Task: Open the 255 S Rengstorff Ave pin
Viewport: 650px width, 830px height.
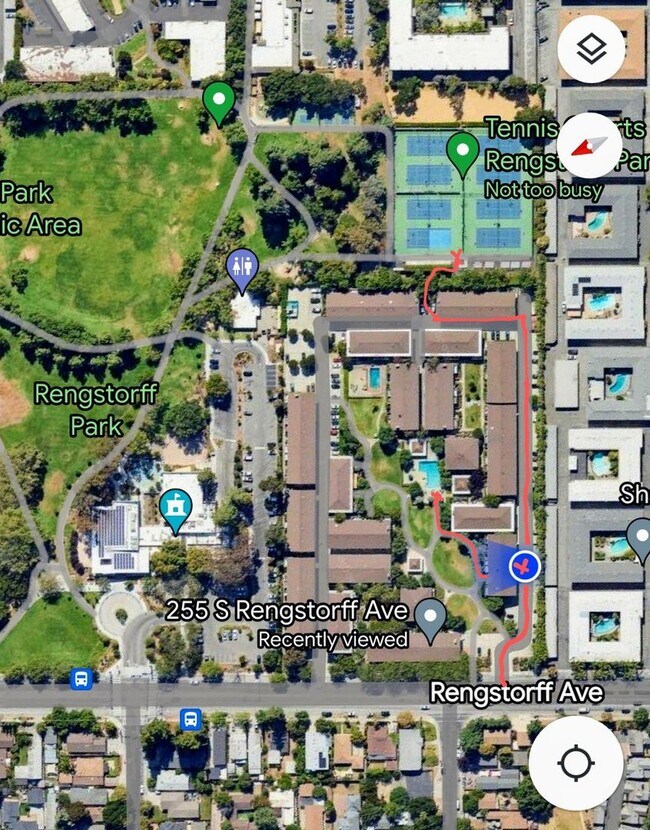Action: [431, 618]
